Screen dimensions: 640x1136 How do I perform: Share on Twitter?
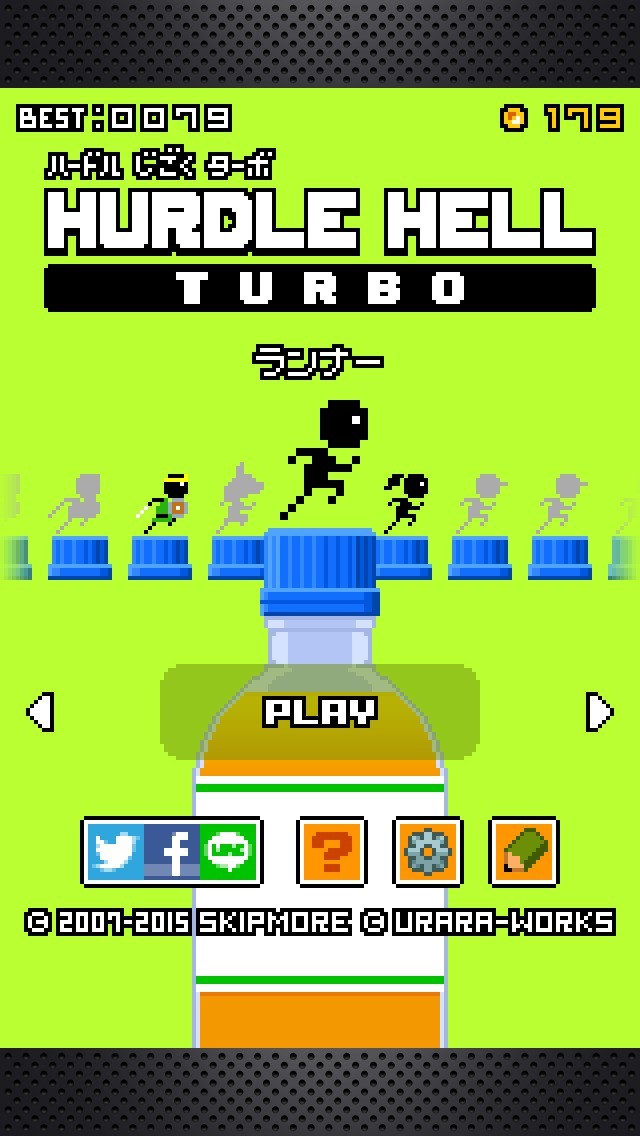(x=115, y=851)
